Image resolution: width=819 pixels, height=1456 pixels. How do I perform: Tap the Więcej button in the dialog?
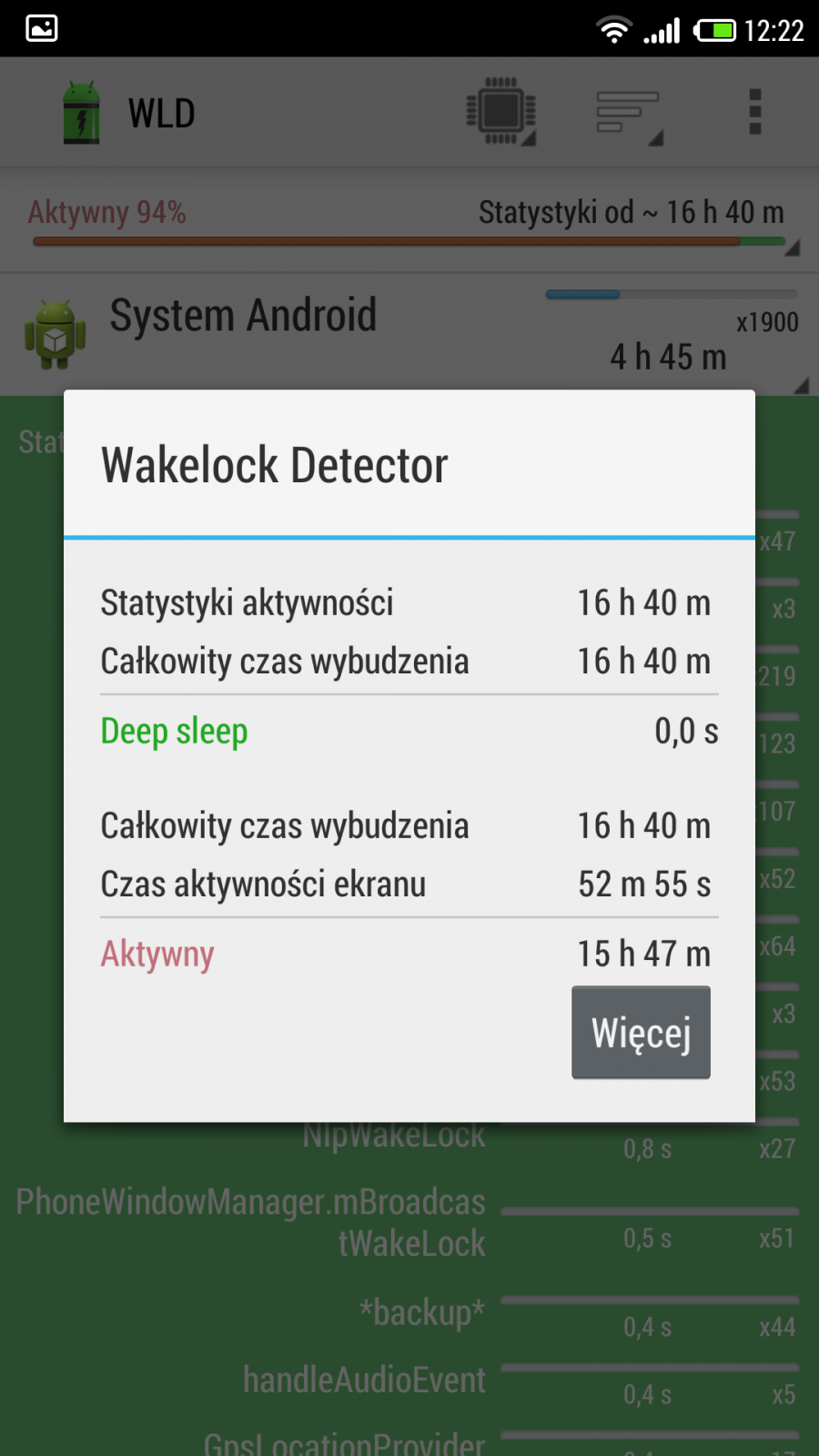pyautogui.click(x=641, y=1033)
